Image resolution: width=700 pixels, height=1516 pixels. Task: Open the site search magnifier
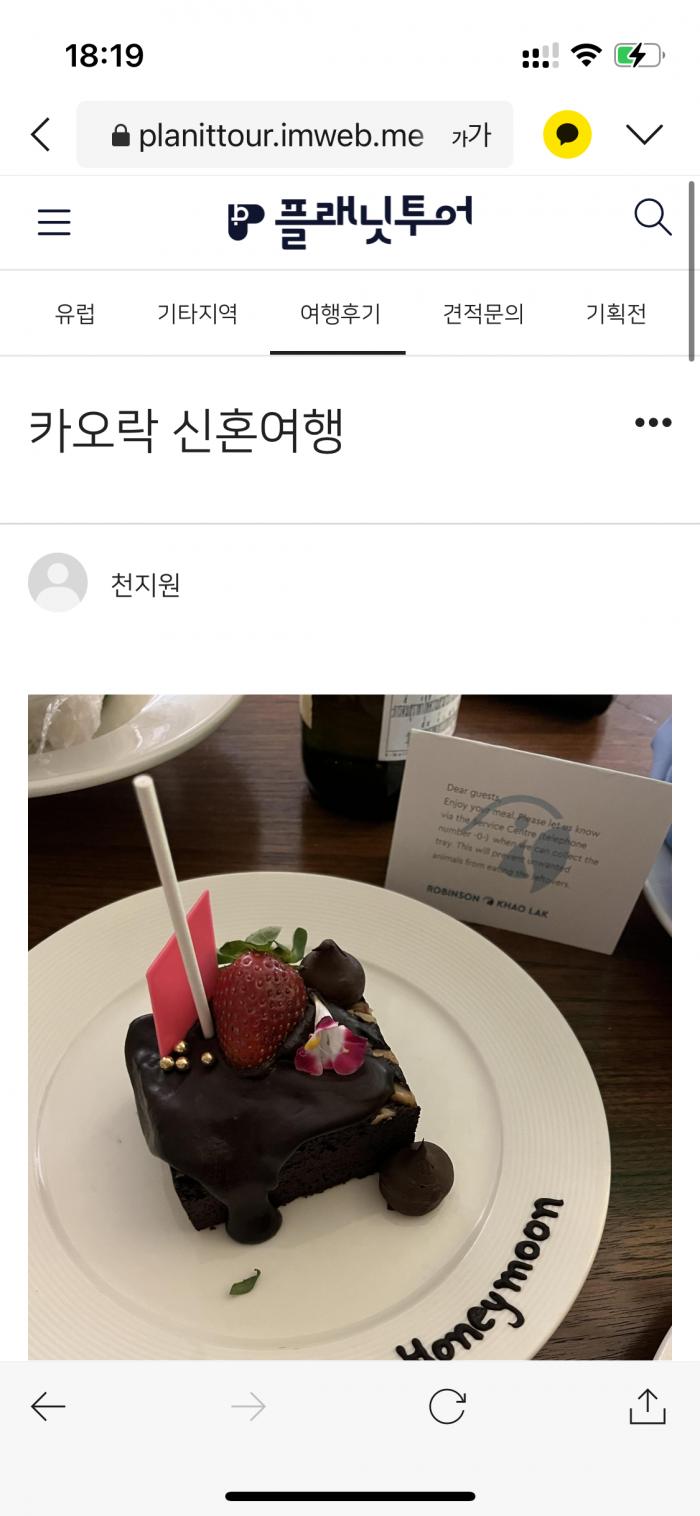point(652,217)
